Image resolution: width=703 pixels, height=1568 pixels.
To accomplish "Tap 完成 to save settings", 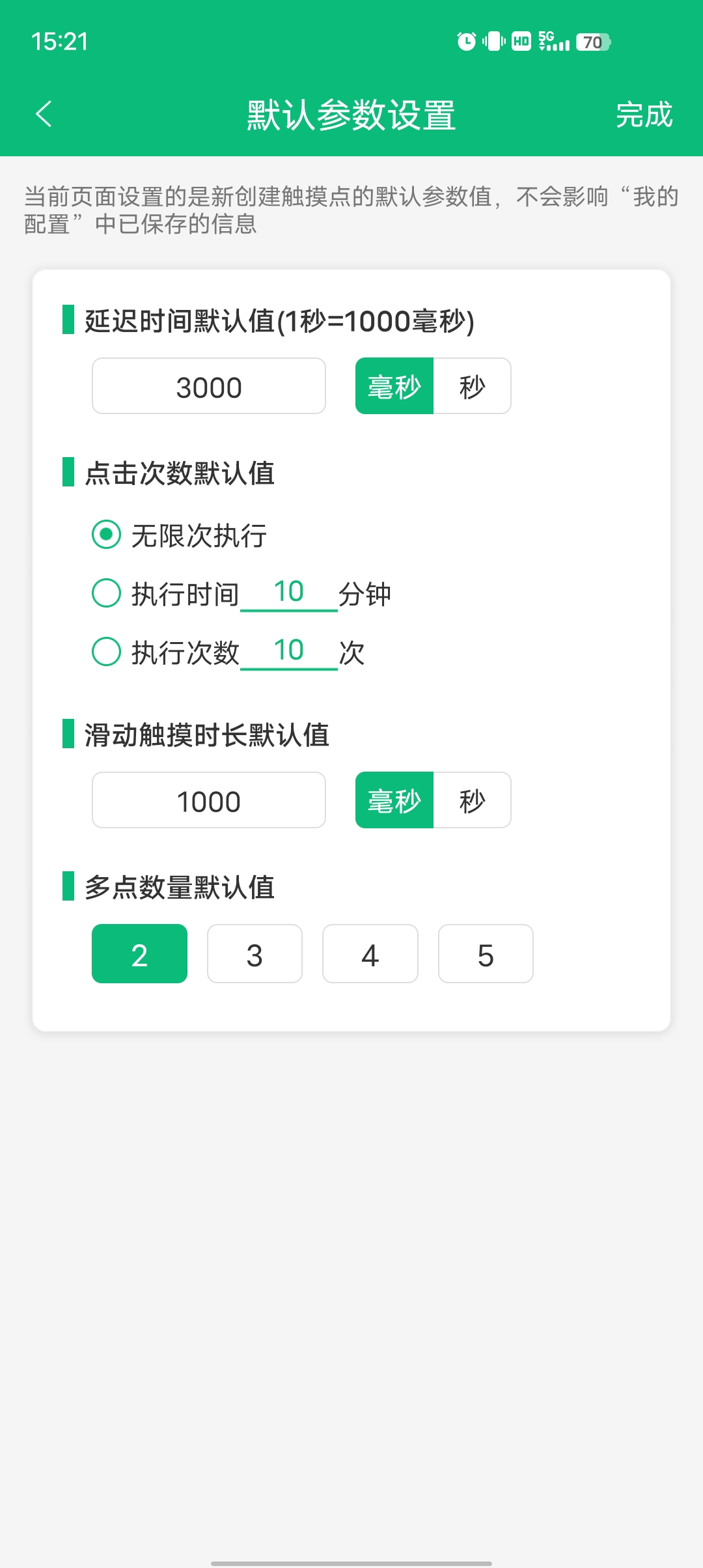I will pos(643,115).
